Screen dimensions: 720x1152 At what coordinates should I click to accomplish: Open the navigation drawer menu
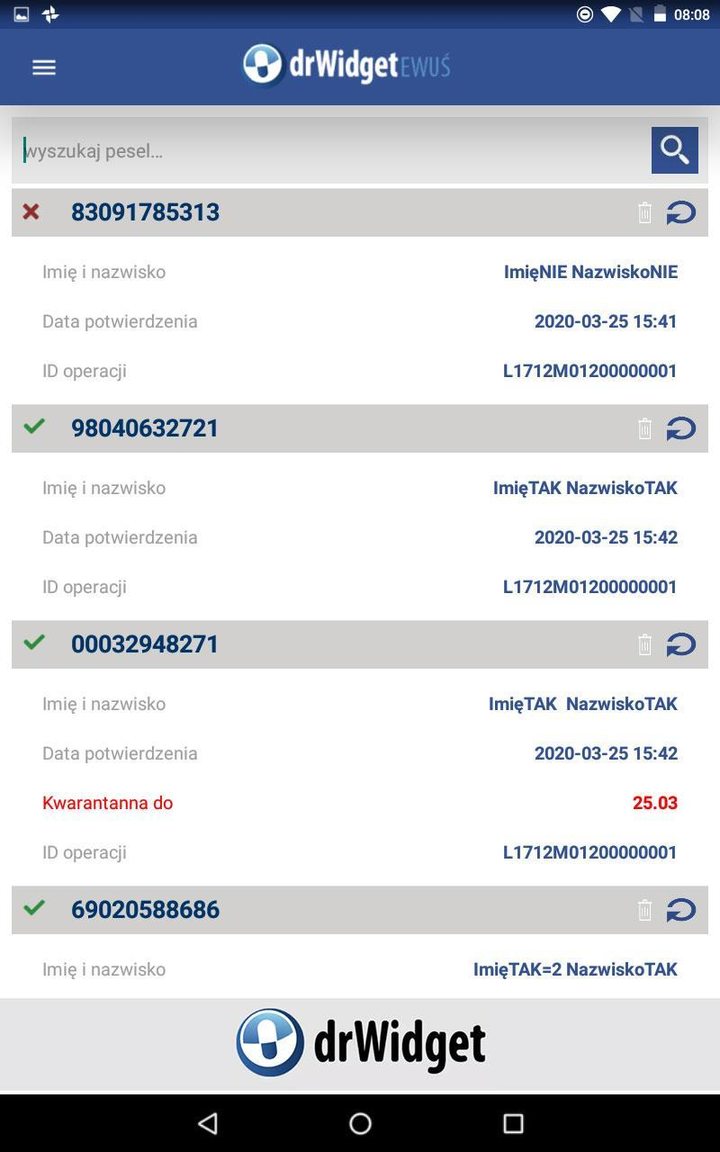click(44, 66)
